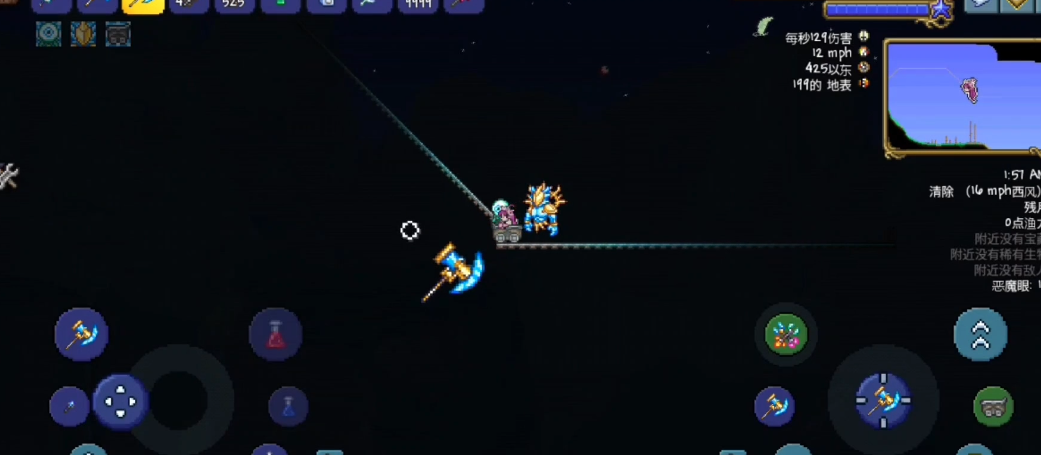
Task: Tap the hamaxe shortcut left of joystick
Action: tap(81, 334)
